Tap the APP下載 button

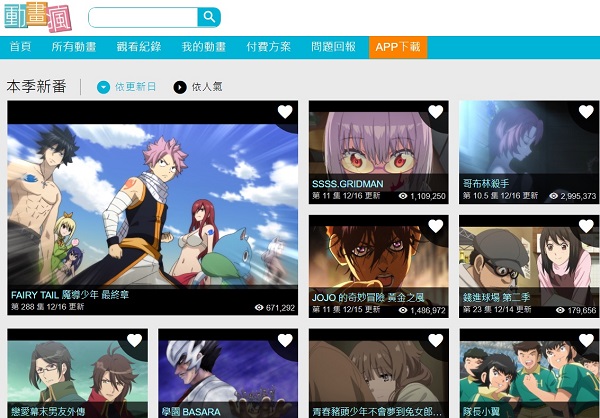(x=397, y=47)
